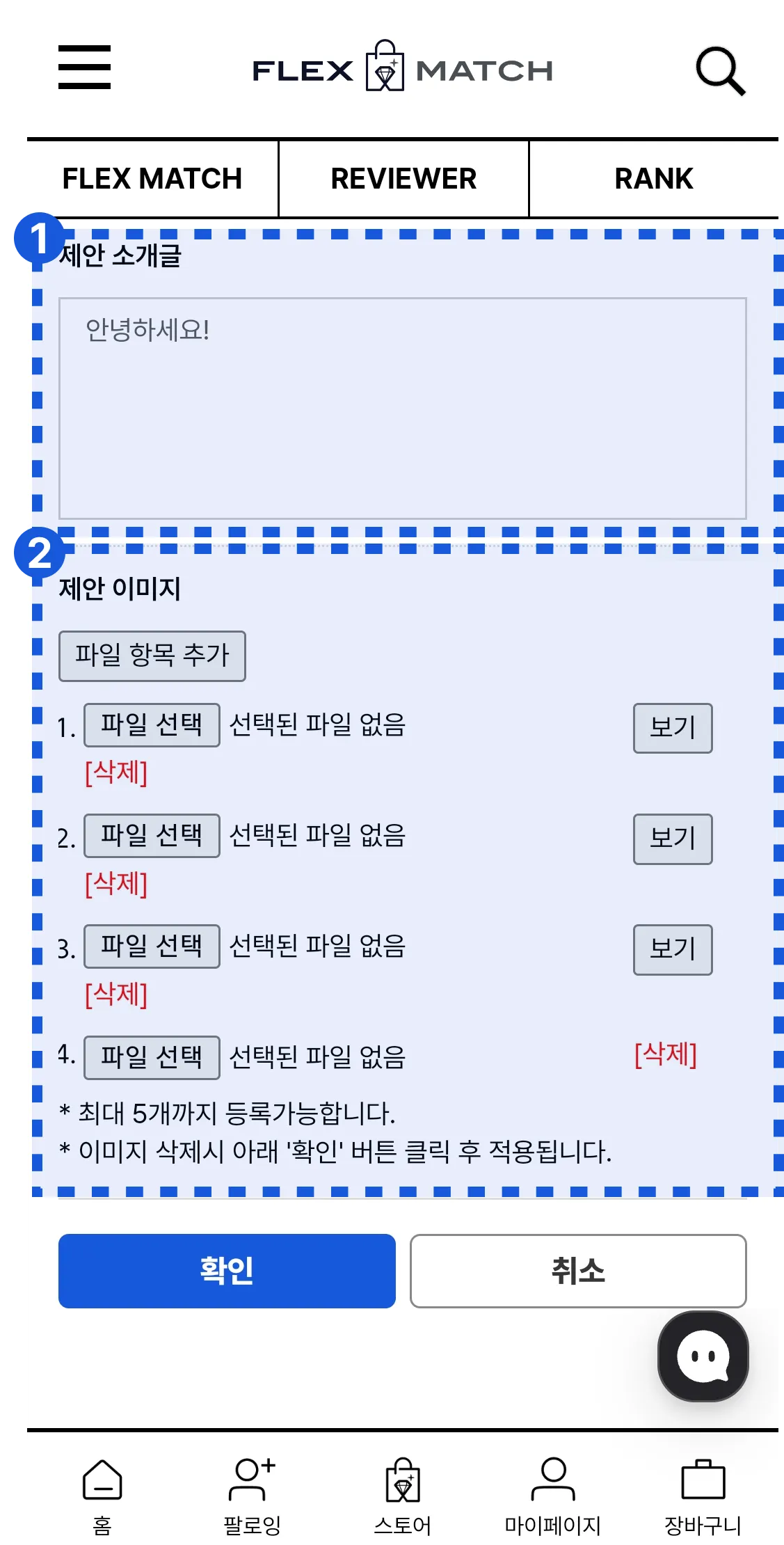Switch to the FLEX MATCH tab

[152, 179]
